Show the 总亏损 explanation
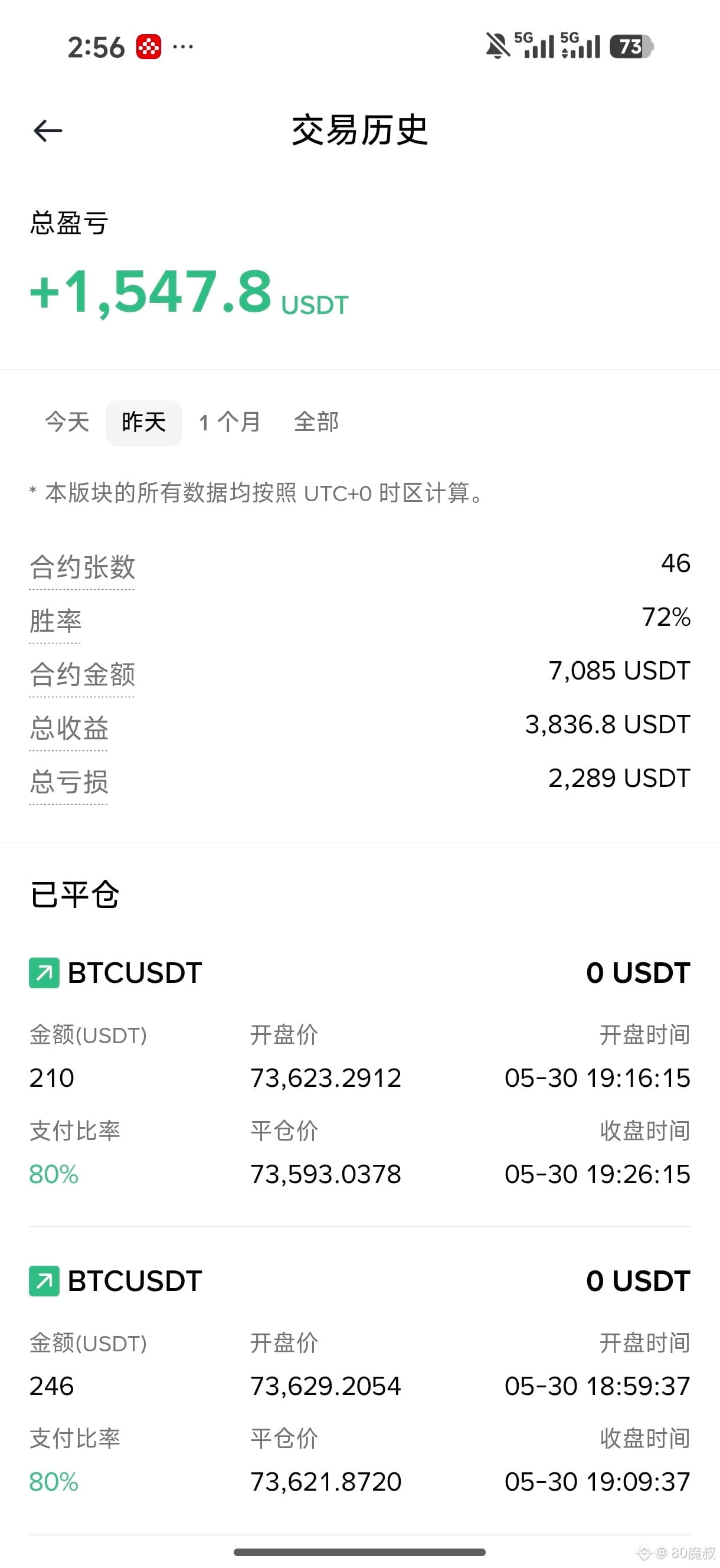 (69, 782)
